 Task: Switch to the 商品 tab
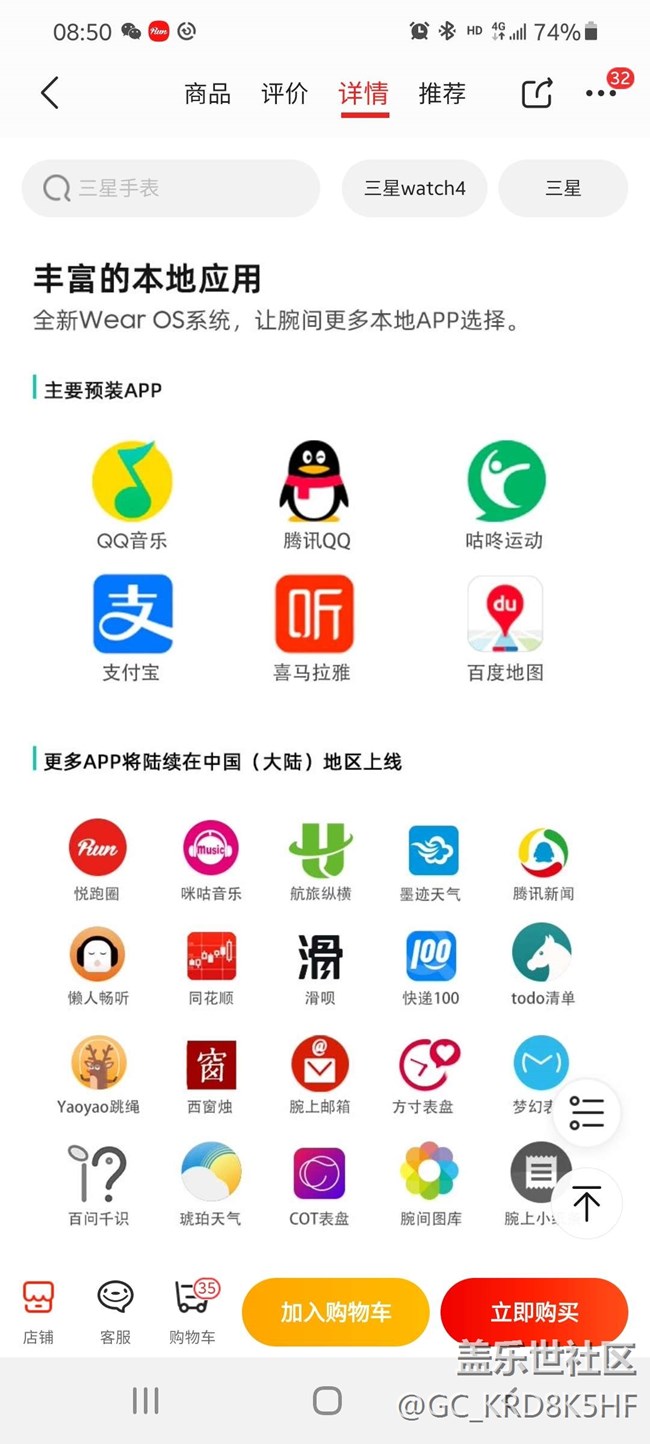(208, 94)
